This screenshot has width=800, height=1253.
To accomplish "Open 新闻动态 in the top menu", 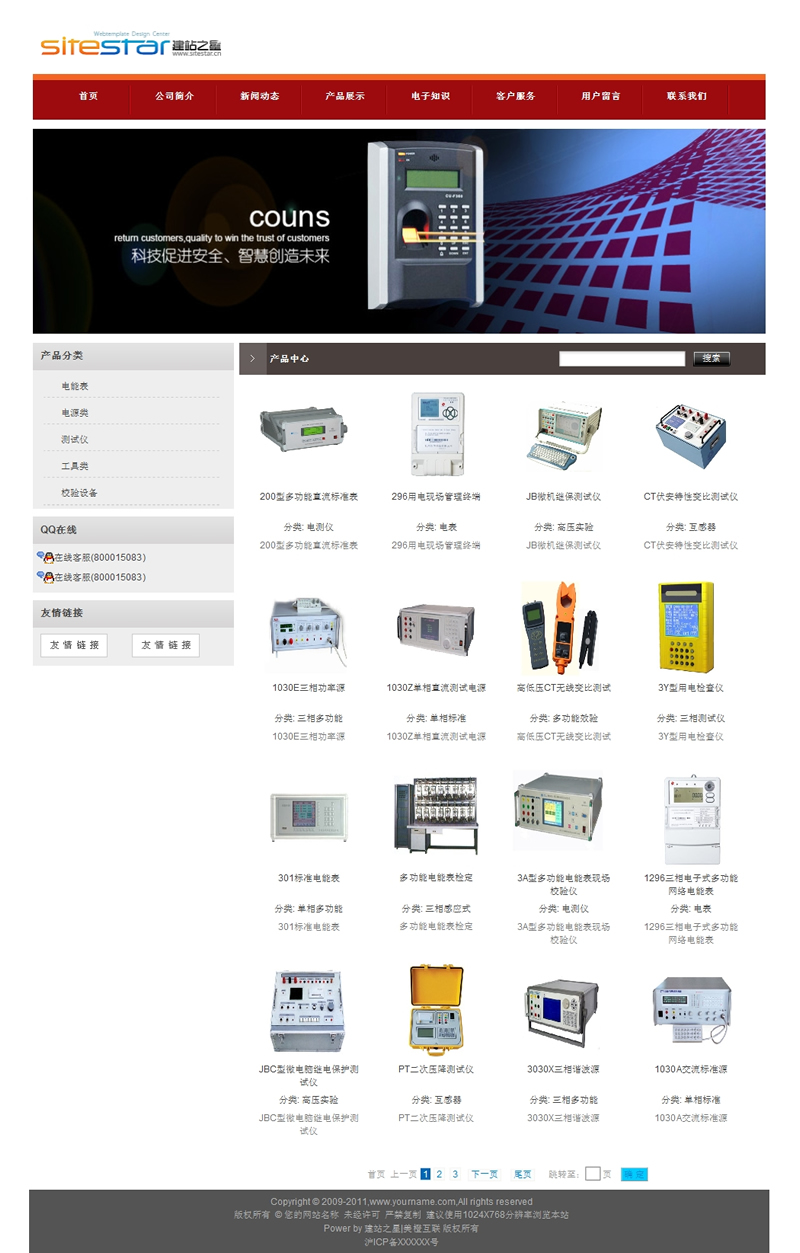I will (259, 97).
